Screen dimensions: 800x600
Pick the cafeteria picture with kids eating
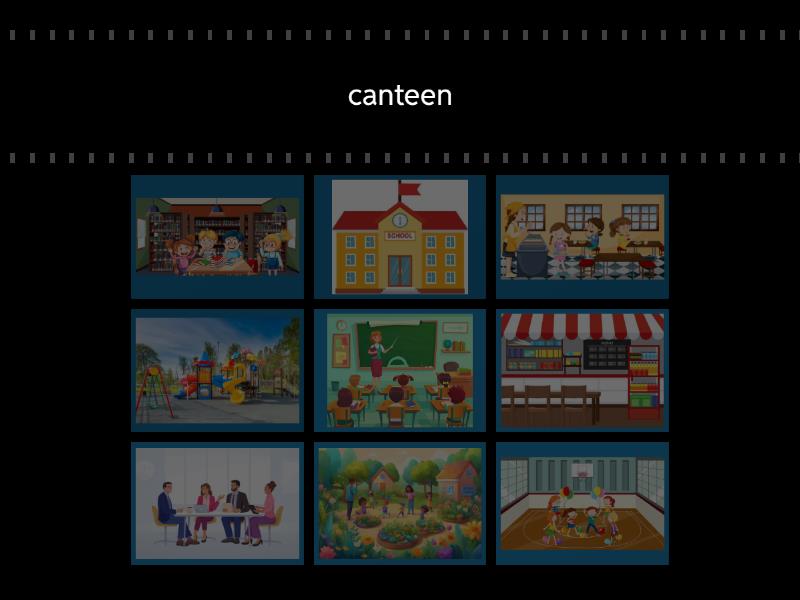tap(582, 237)
